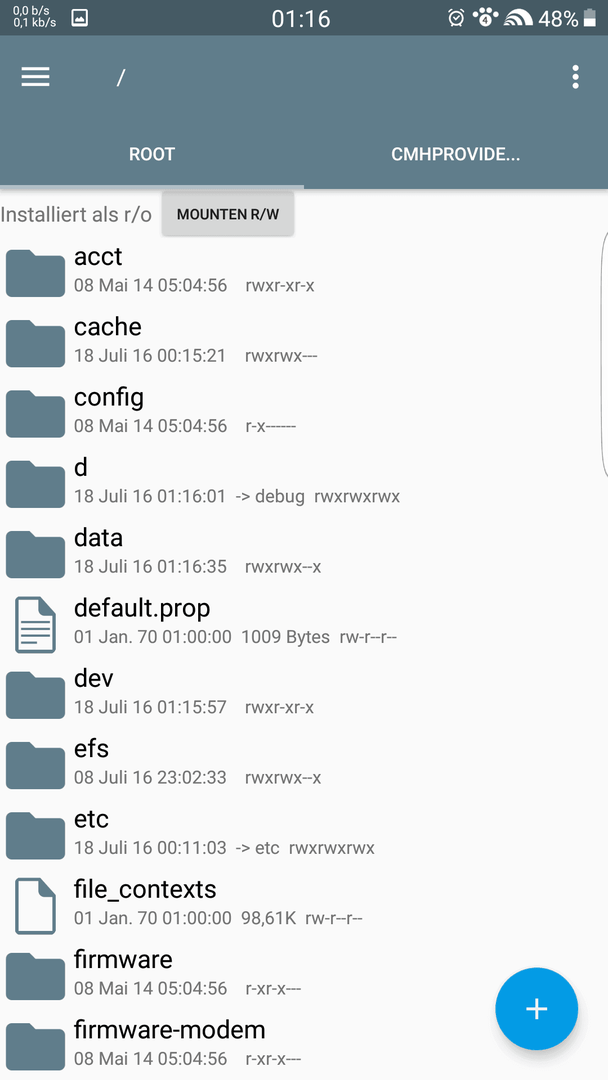608x1080 pixels.
Task: Open the d debug symlink folder
Action: (x=304, y=481)
